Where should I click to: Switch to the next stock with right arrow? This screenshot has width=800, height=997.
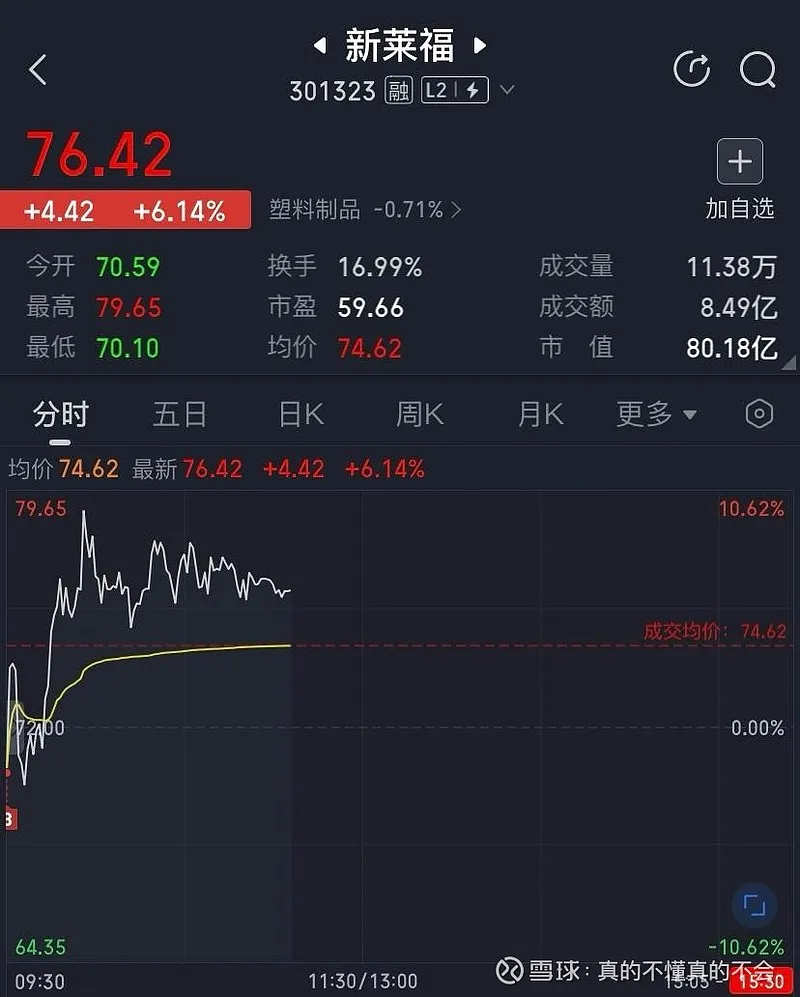[480, 46]
